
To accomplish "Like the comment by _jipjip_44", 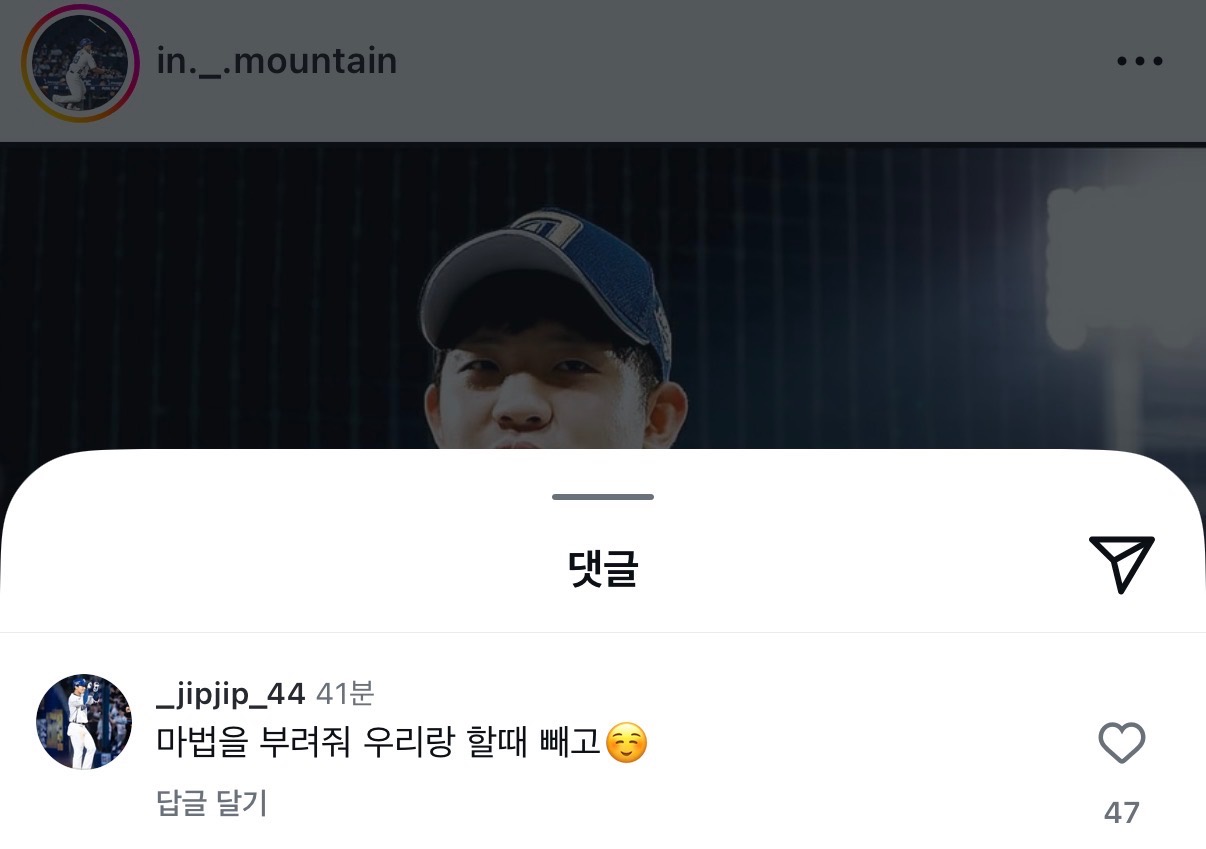I will [x=1121, y=744].
